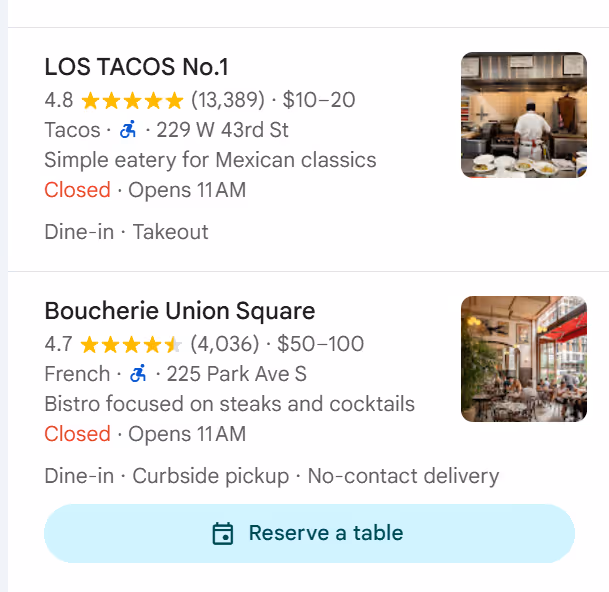
Task: Reserve a table at Boucherie Union Square
Action: [x=309, y=533]
